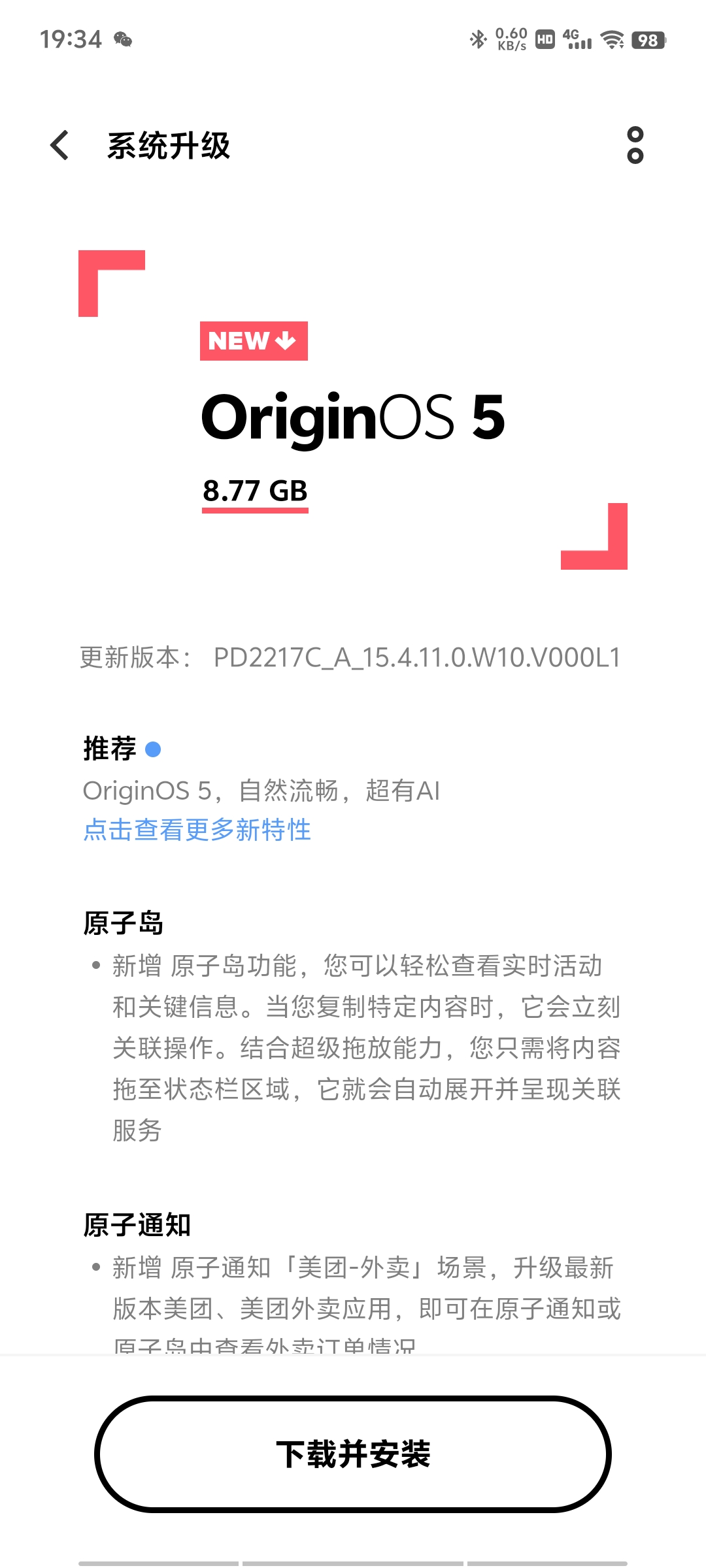Image resolution: width=706 pixels, height=1568 pixels.
Task: Tap 下载并安装 button
Action: [353, 1454]
